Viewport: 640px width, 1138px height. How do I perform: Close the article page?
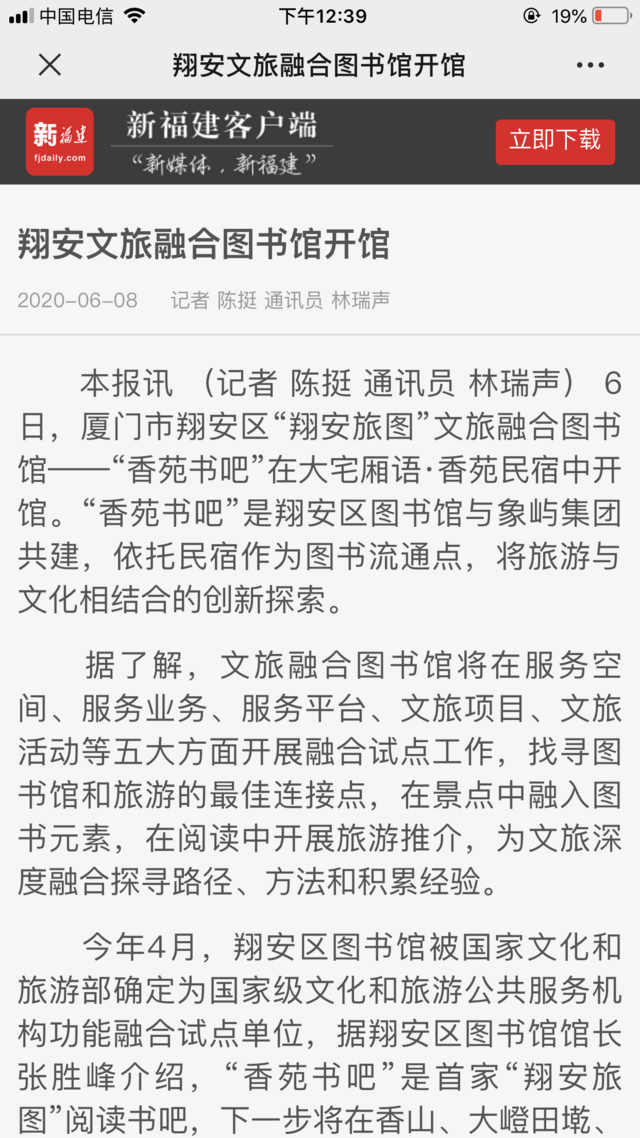pyautogui.click(x=49, y=66)
